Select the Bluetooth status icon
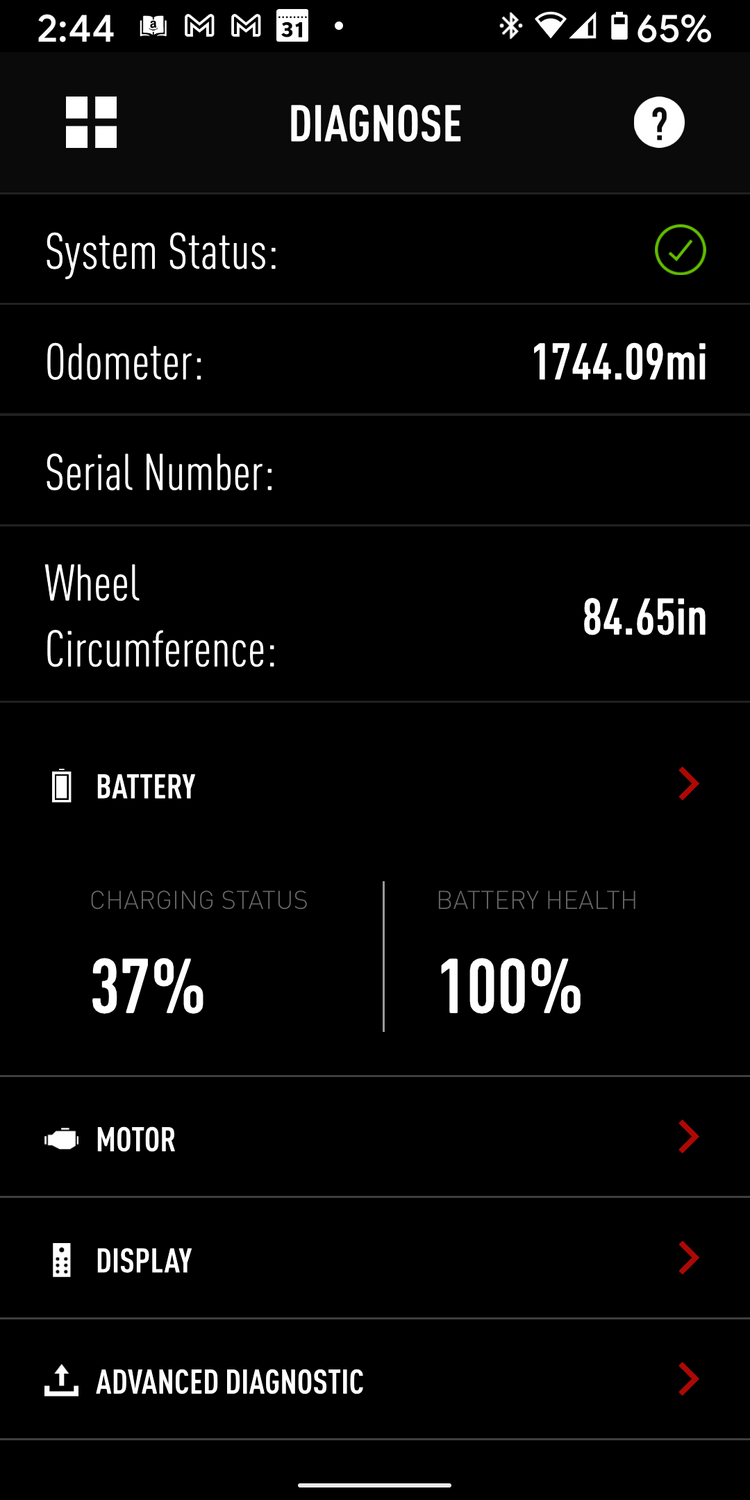Screen dimensions: 750x1500 512,28
